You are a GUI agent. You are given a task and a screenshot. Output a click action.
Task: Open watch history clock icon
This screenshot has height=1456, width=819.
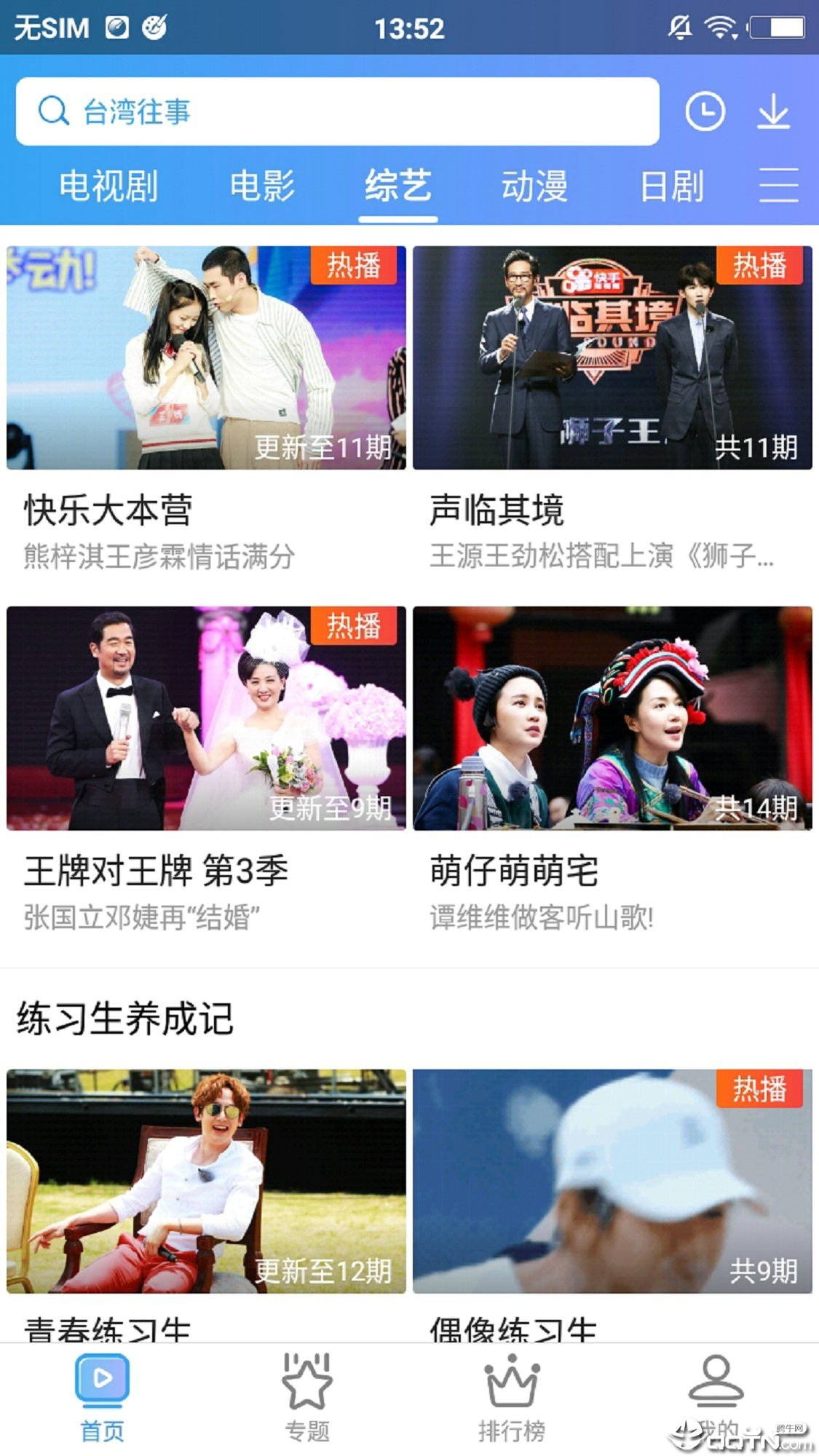(705, 111)
